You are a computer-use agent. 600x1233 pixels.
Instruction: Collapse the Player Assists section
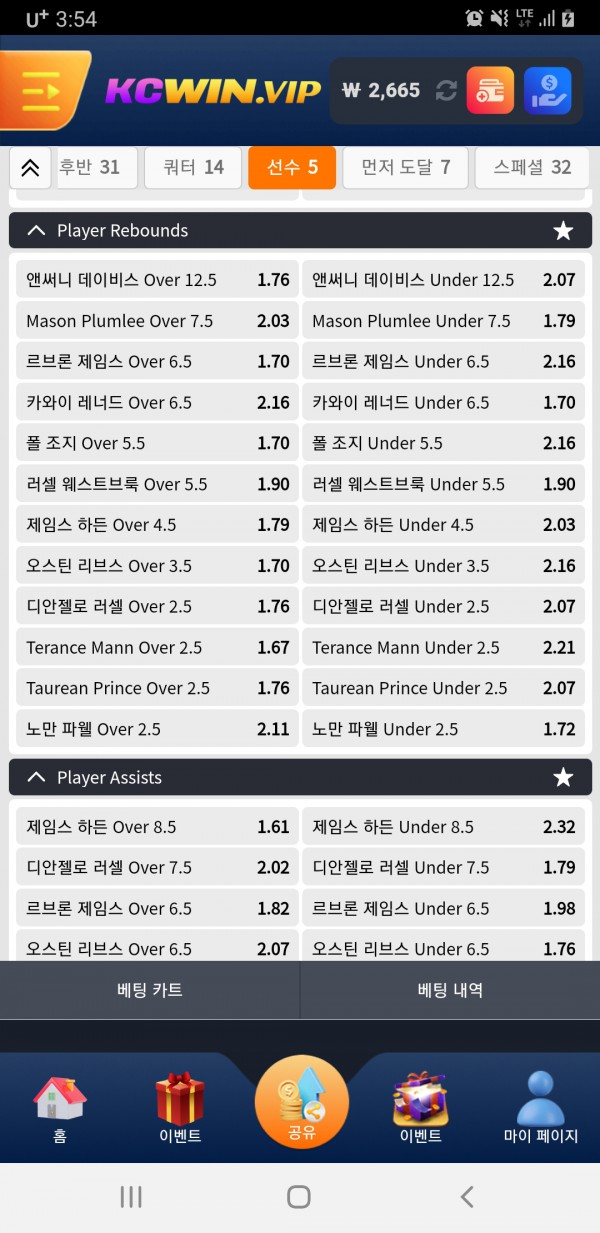click(x=37, y=778)
